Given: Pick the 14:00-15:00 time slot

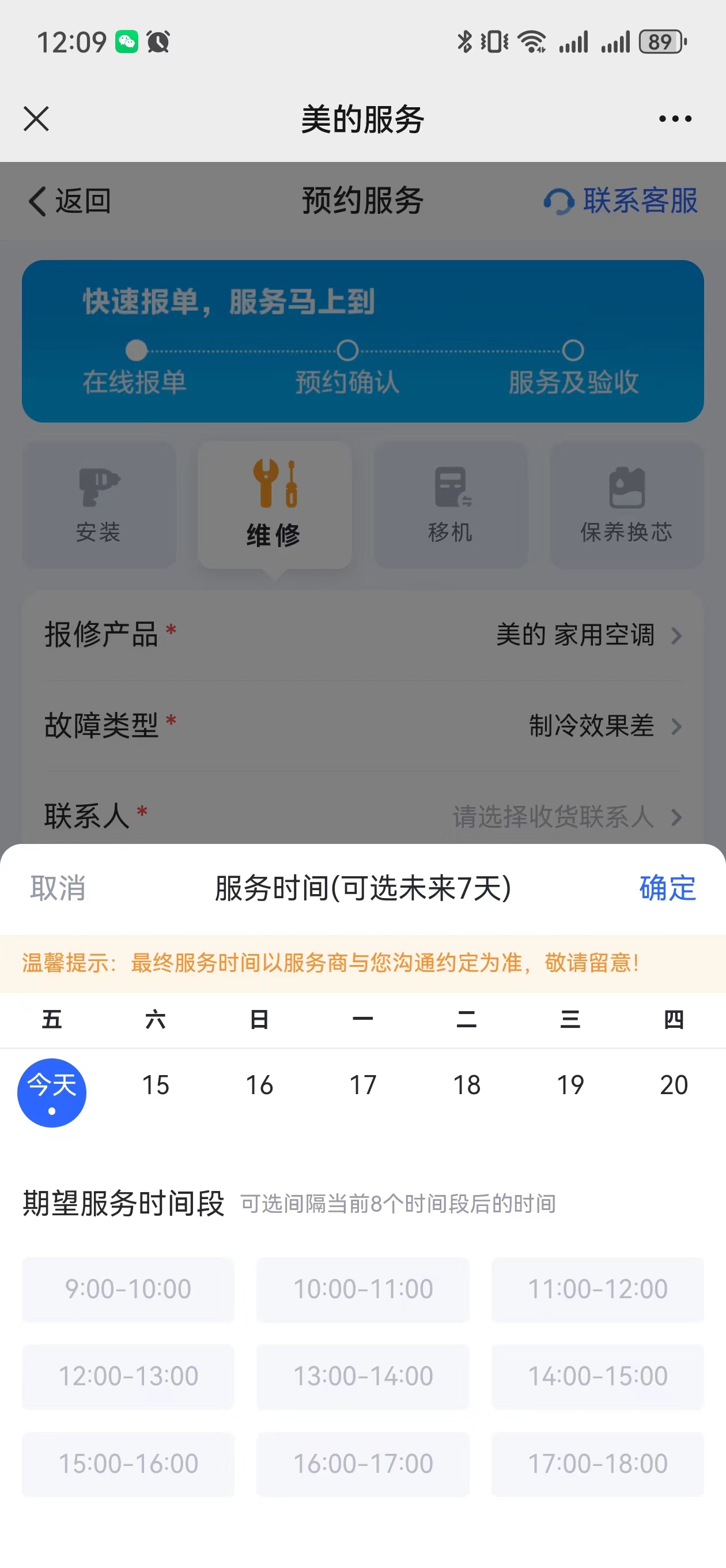Looking at the screenshot, I should click(x=598, y=1376).
